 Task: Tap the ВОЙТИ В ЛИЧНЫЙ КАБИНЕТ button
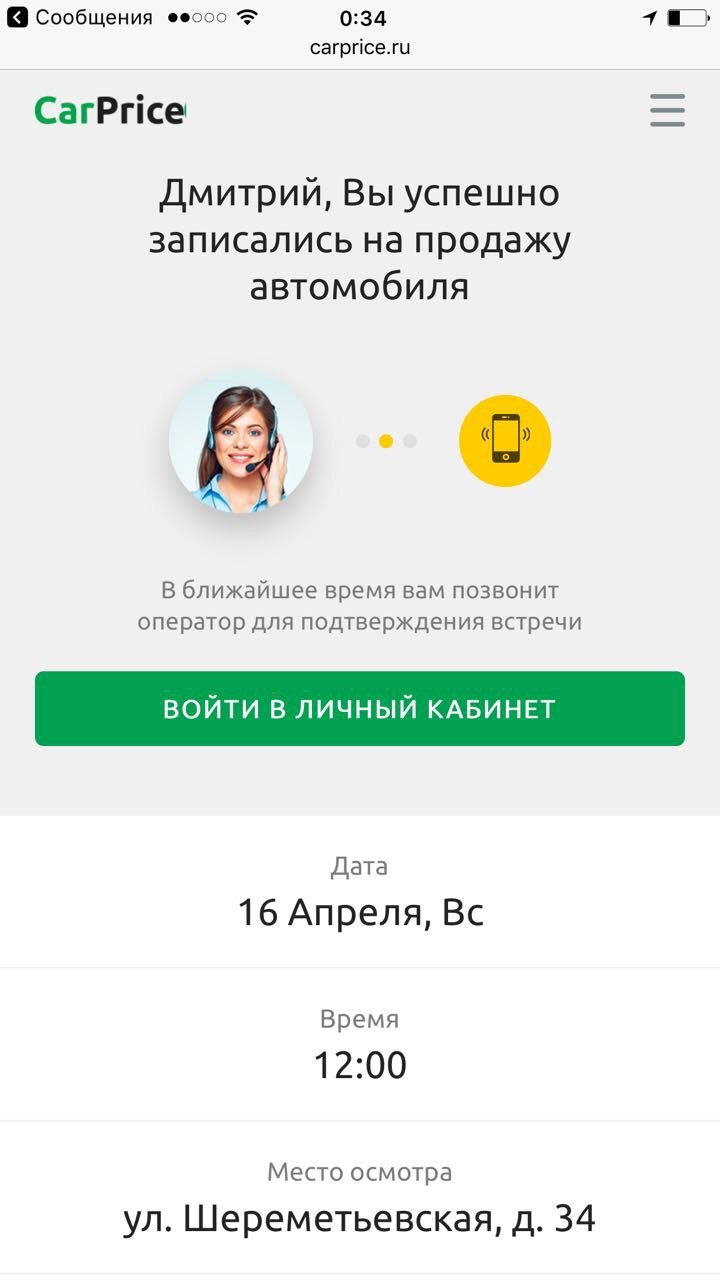pos(360,709)
